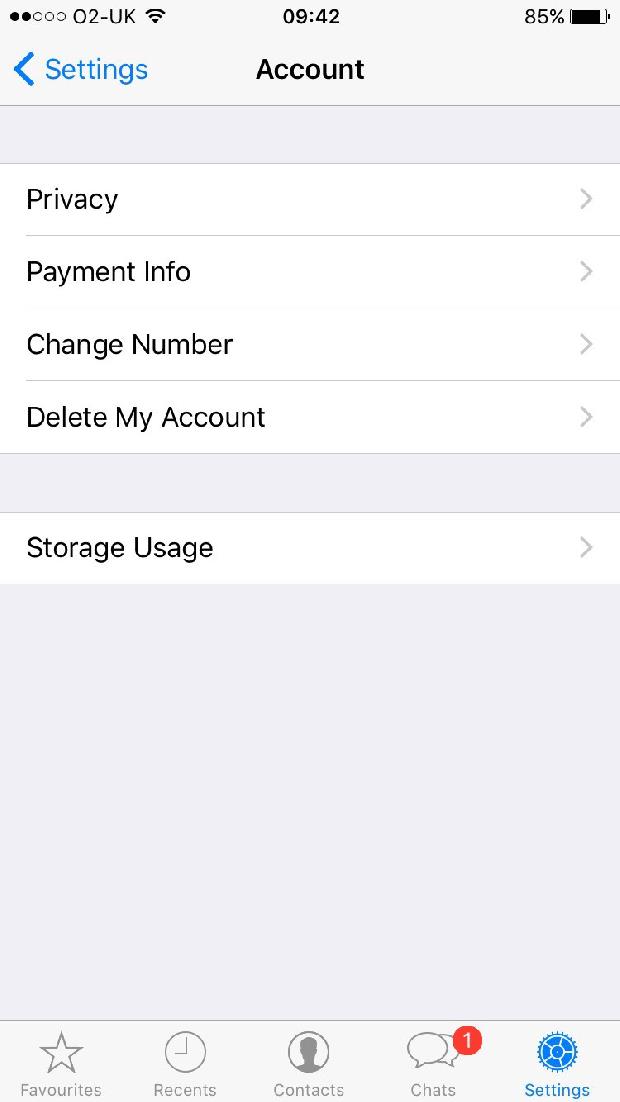Open the Chats tab
Screen dimensions: 620x1102
pyautogui.click(x=433, y=1063)
